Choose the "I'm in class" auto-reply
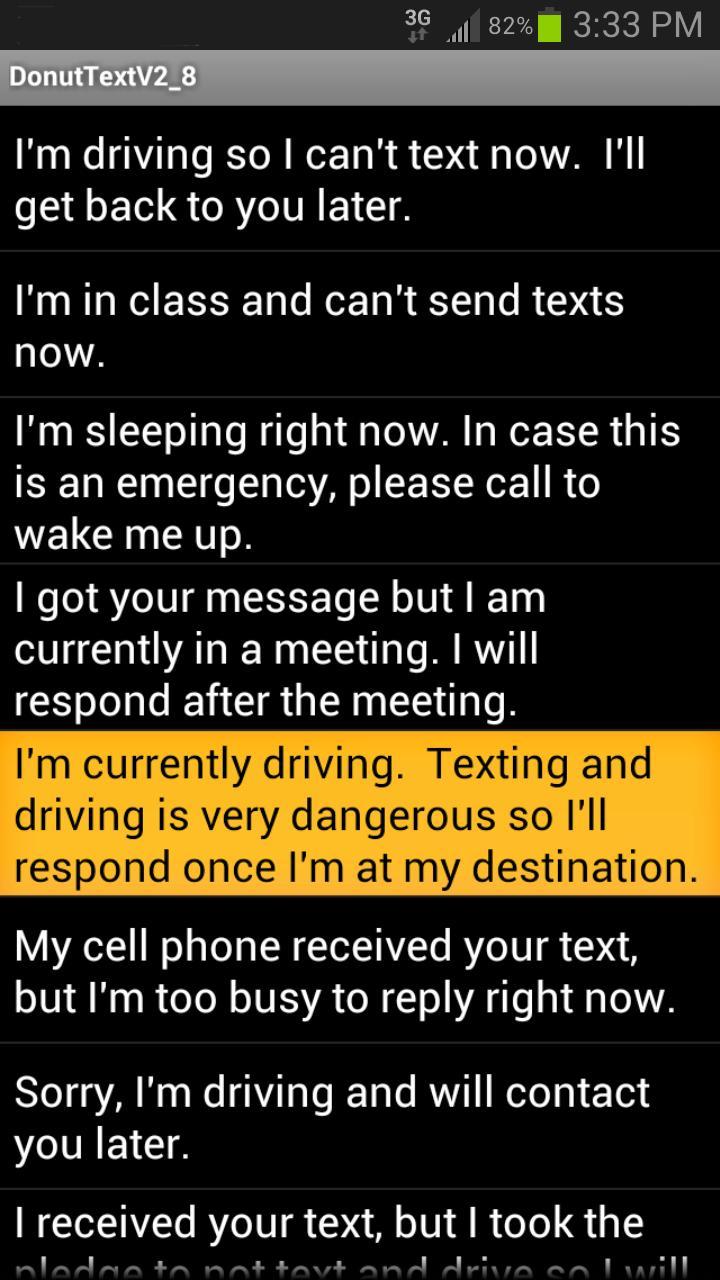The width and height of the screenshot is (720, 1280). tap(360, 325)
